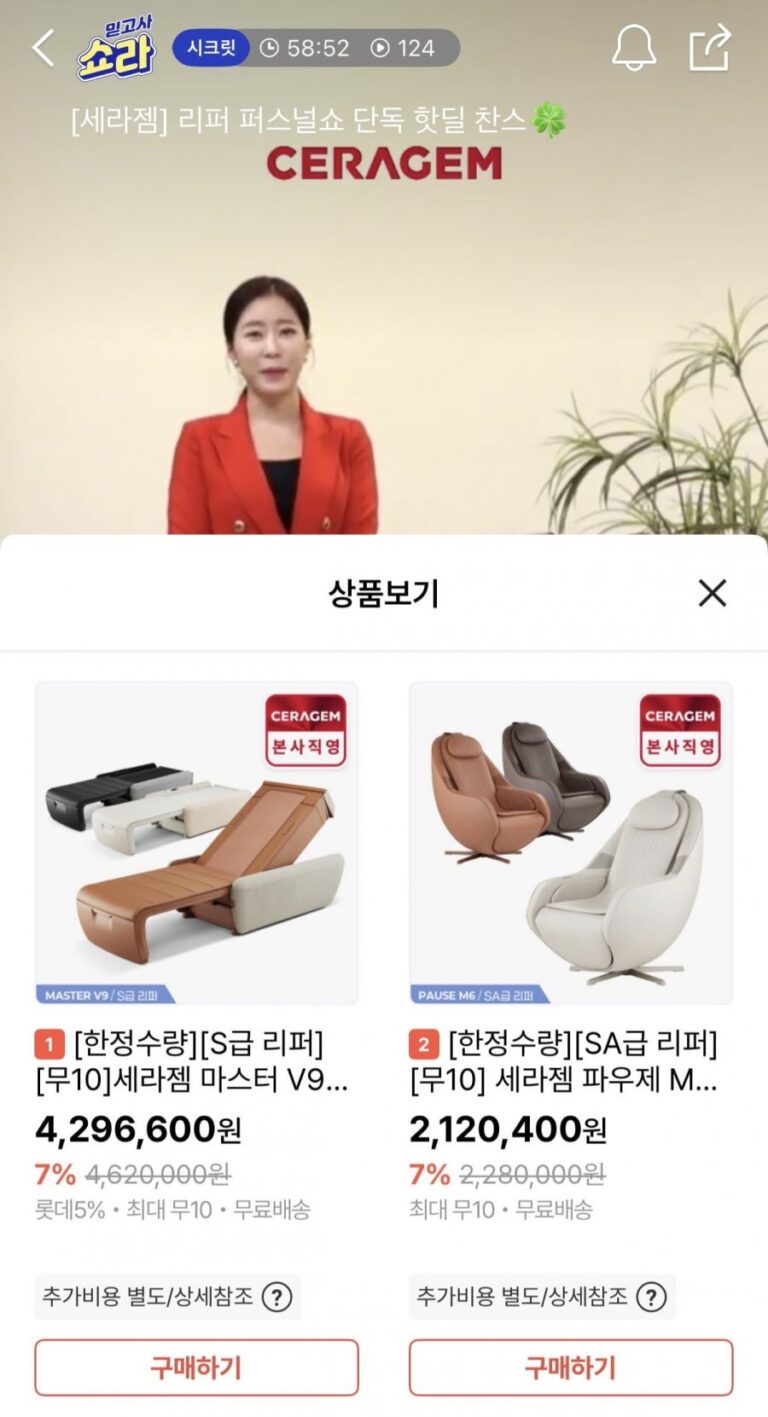Show extra cost help for 마스터 V9

(x=277, y=1297)
